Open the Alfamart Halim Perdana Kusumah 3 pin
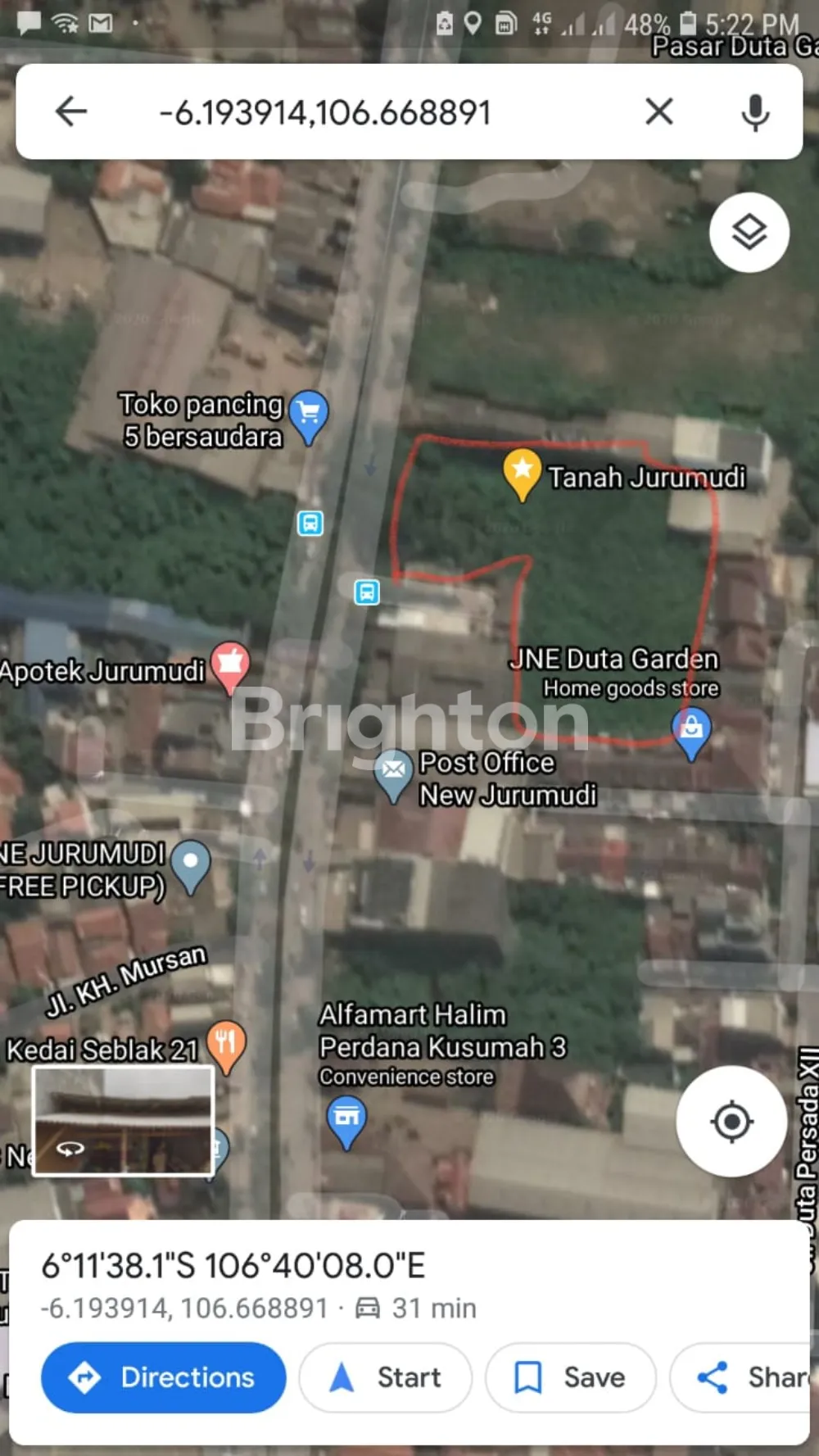The width and height of the screenshot is (819, 1456). (x=347, y=1118)
